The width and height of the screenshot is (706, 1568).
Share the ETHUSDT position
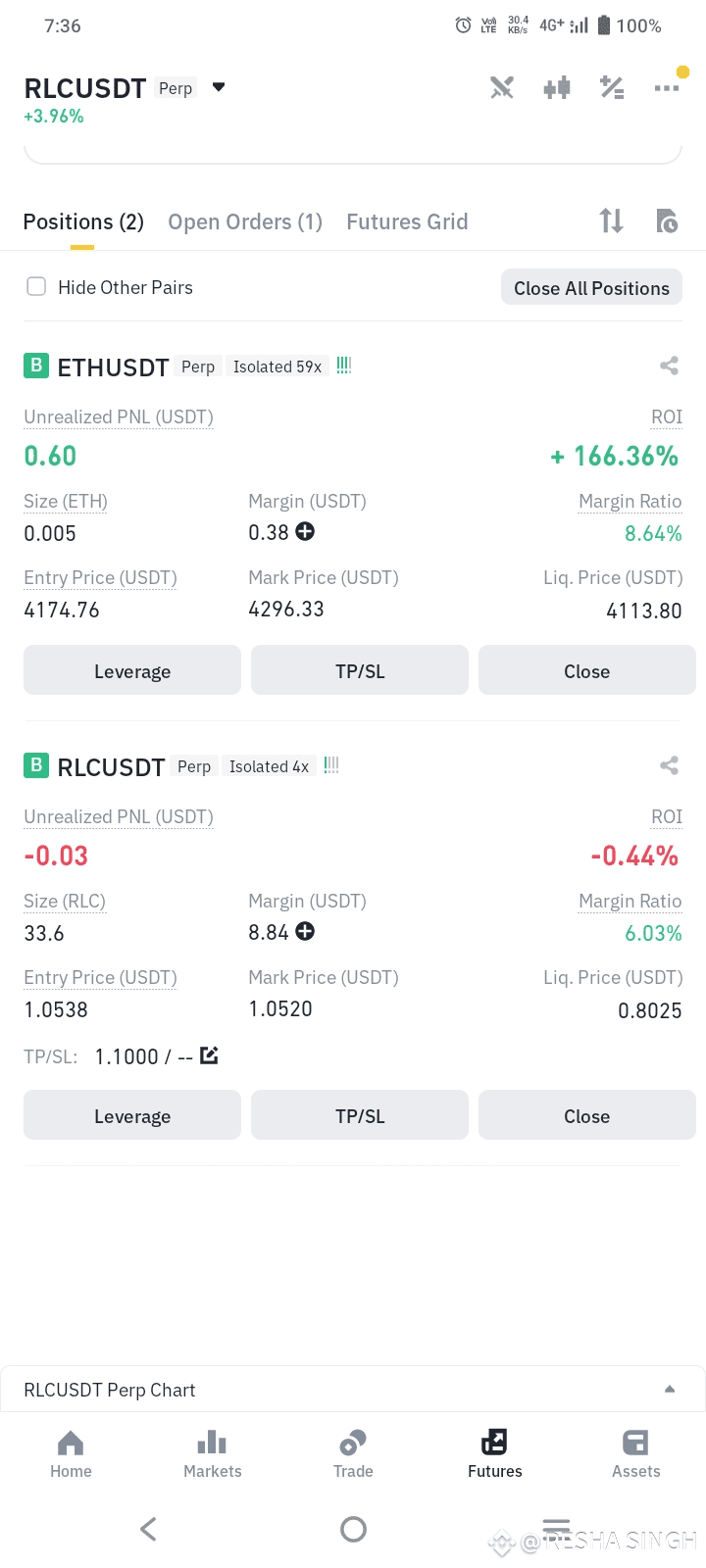(x=669, y=366)
